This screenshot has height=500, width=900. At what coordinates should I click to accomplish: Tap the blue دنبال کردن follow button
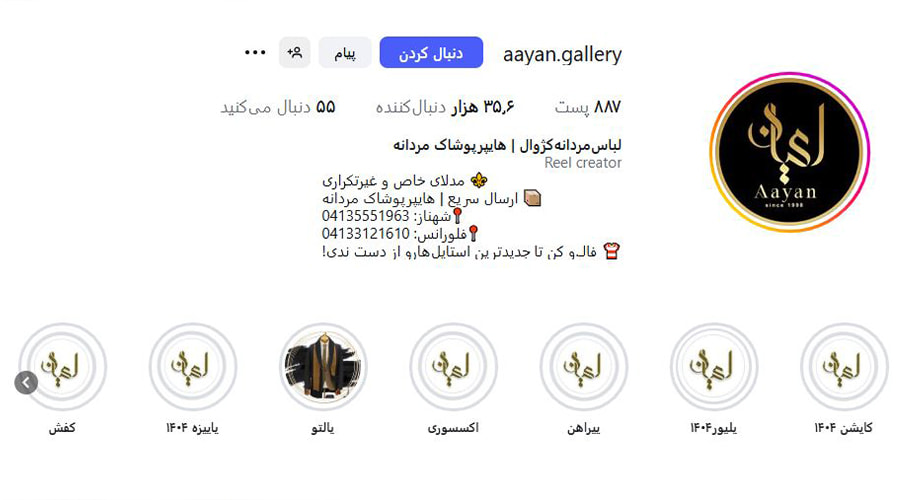(431, 53)
